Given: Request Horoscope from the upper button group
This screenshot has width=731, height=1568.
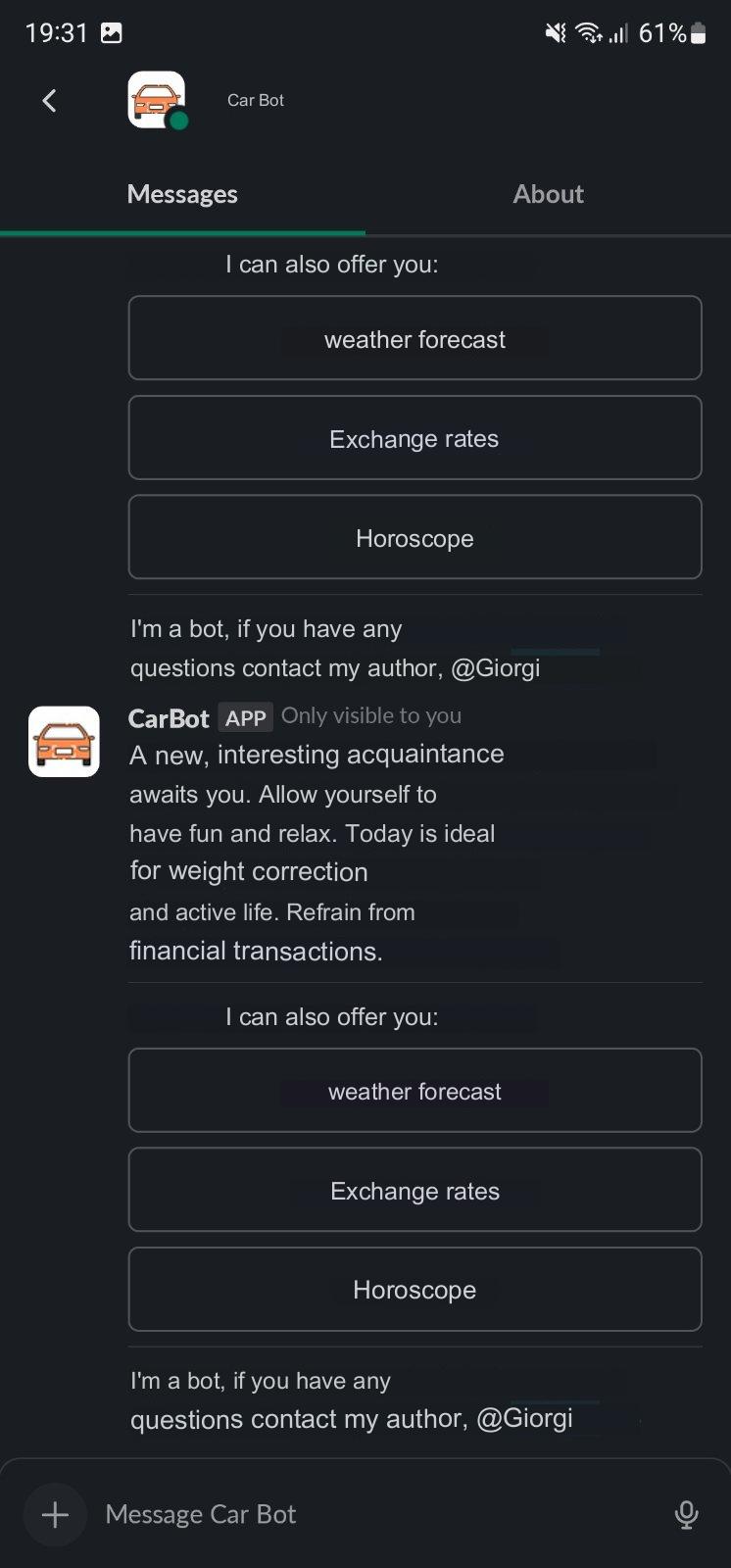Looking at the screenshot, I should [x=414, y=537].
